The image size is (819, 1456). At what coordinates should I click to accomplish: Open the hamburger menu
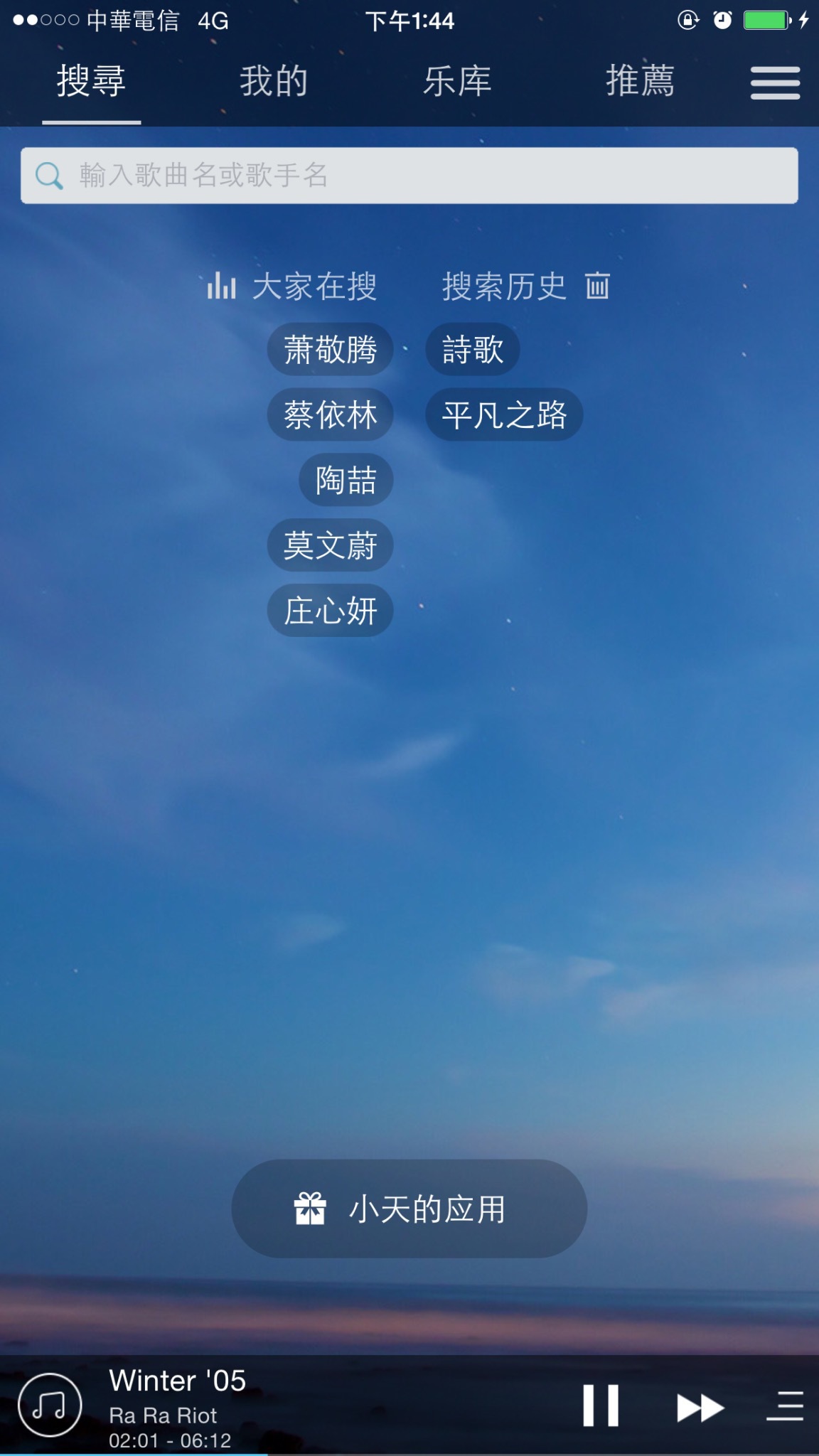(x=776, y=83)
